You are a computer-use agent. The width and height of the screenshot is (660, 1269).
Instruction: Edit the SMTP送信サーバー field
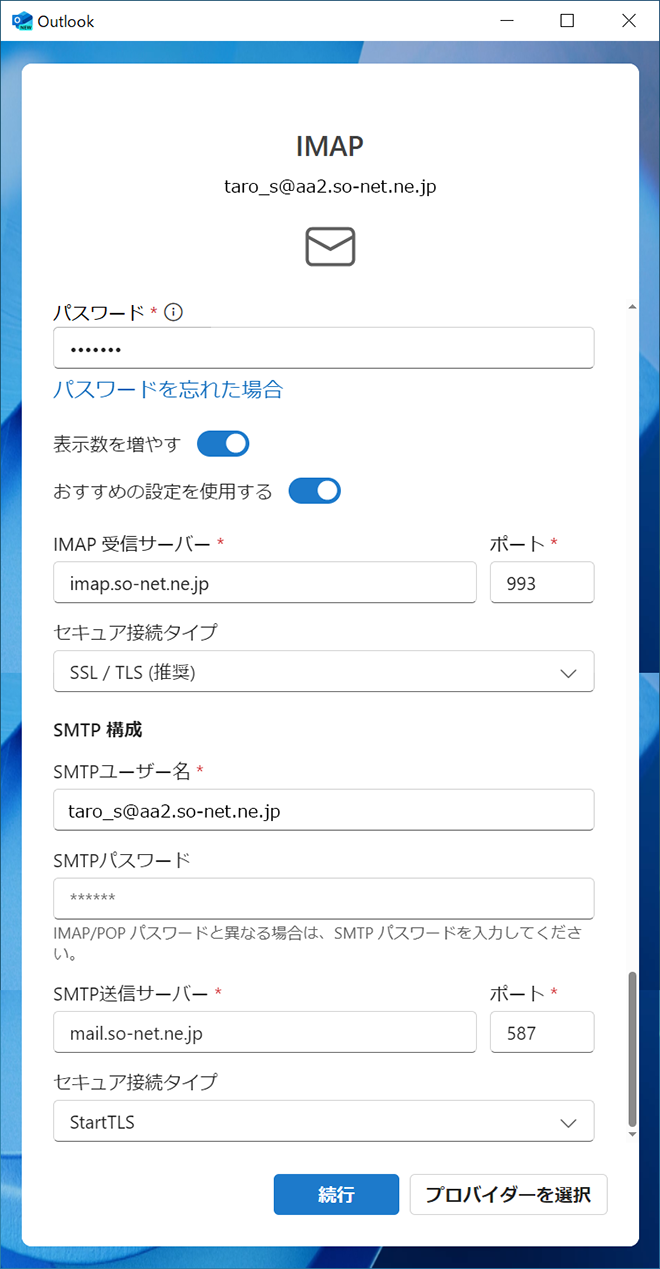(265, 1033)
